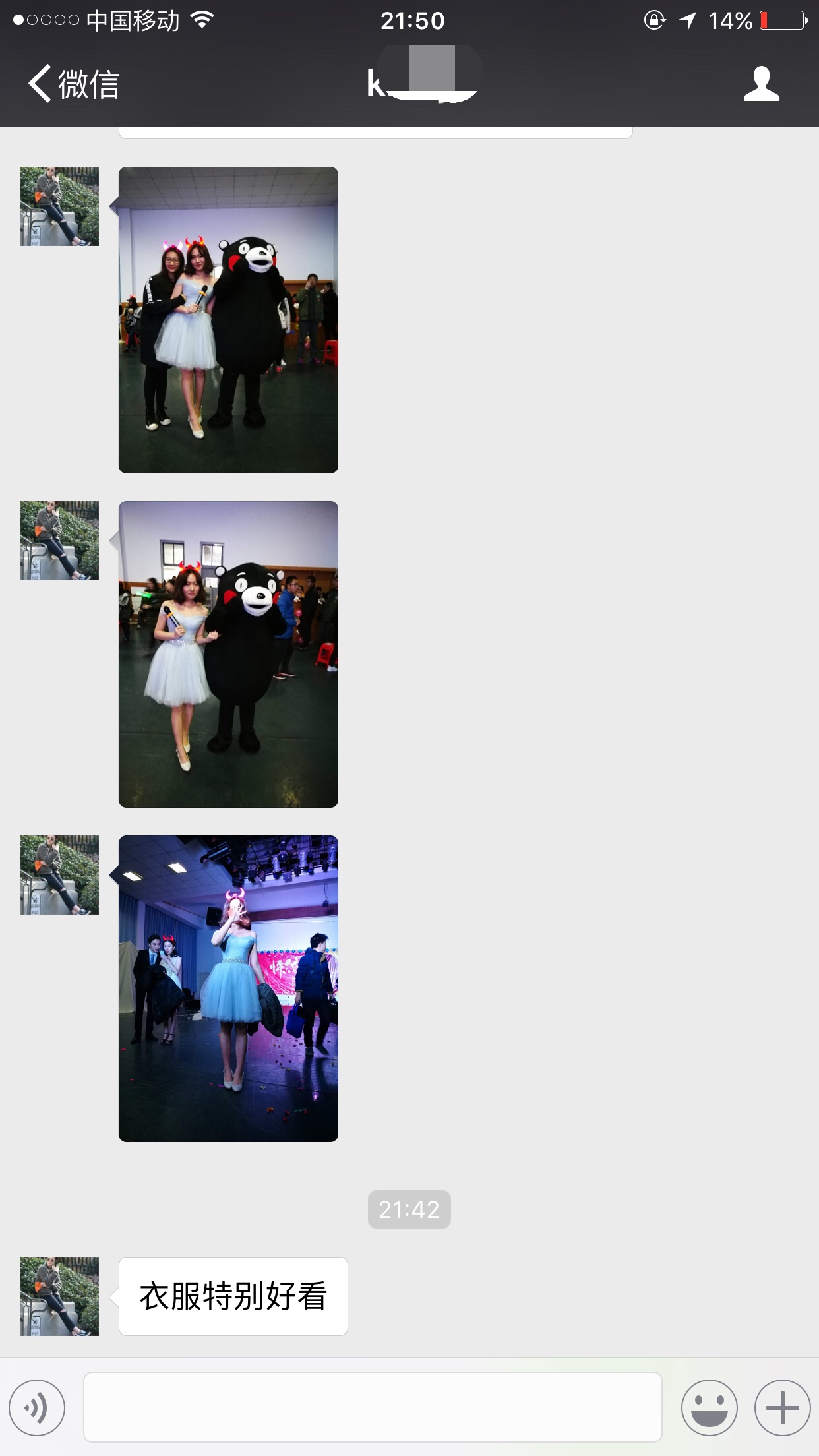Image resolution: width=819 pixels, height=1456 pixels.
Task: Open the photo of one girl beside bear mascot
Action: (x=228, y=654)
